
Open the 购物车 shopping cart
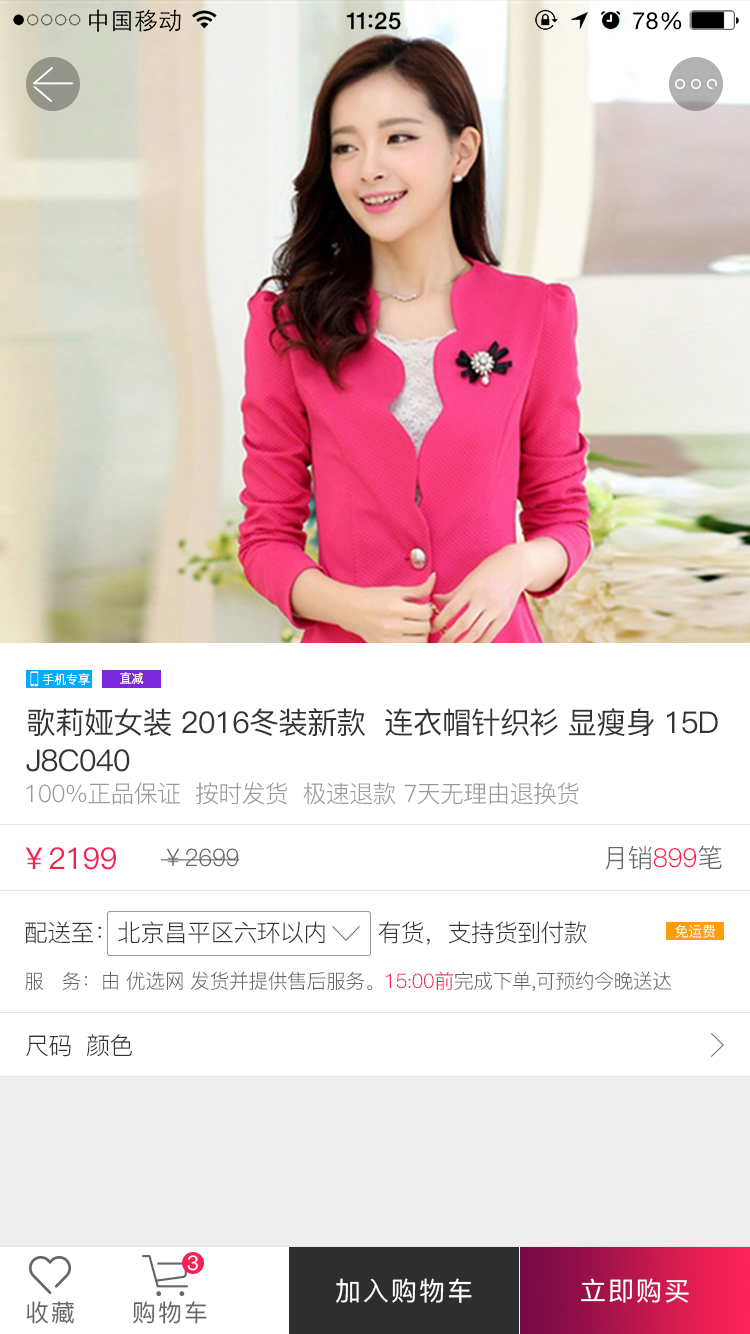pyautogui.click(x=170, y=1290)
